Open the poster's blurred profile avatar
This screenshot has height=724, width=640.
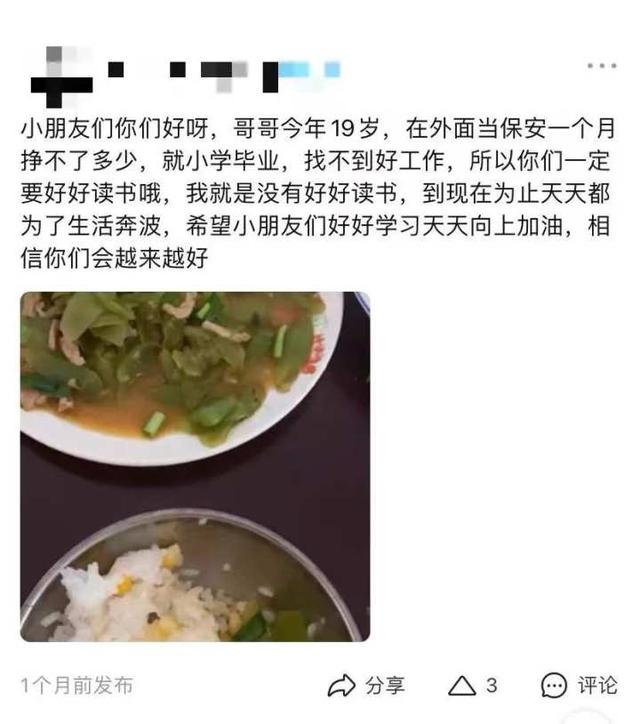[60, 72]
